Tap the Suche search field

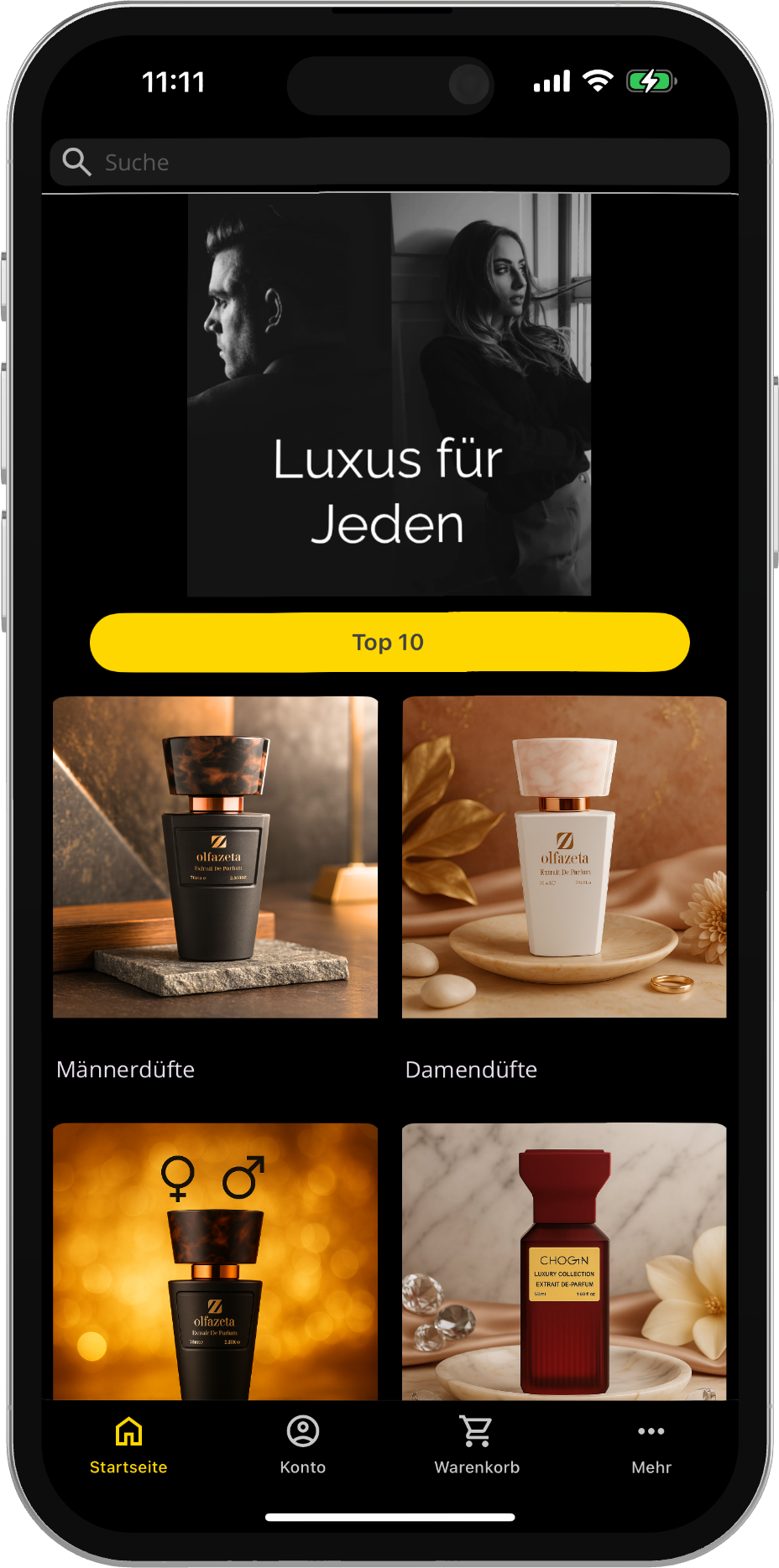point(389,162)
